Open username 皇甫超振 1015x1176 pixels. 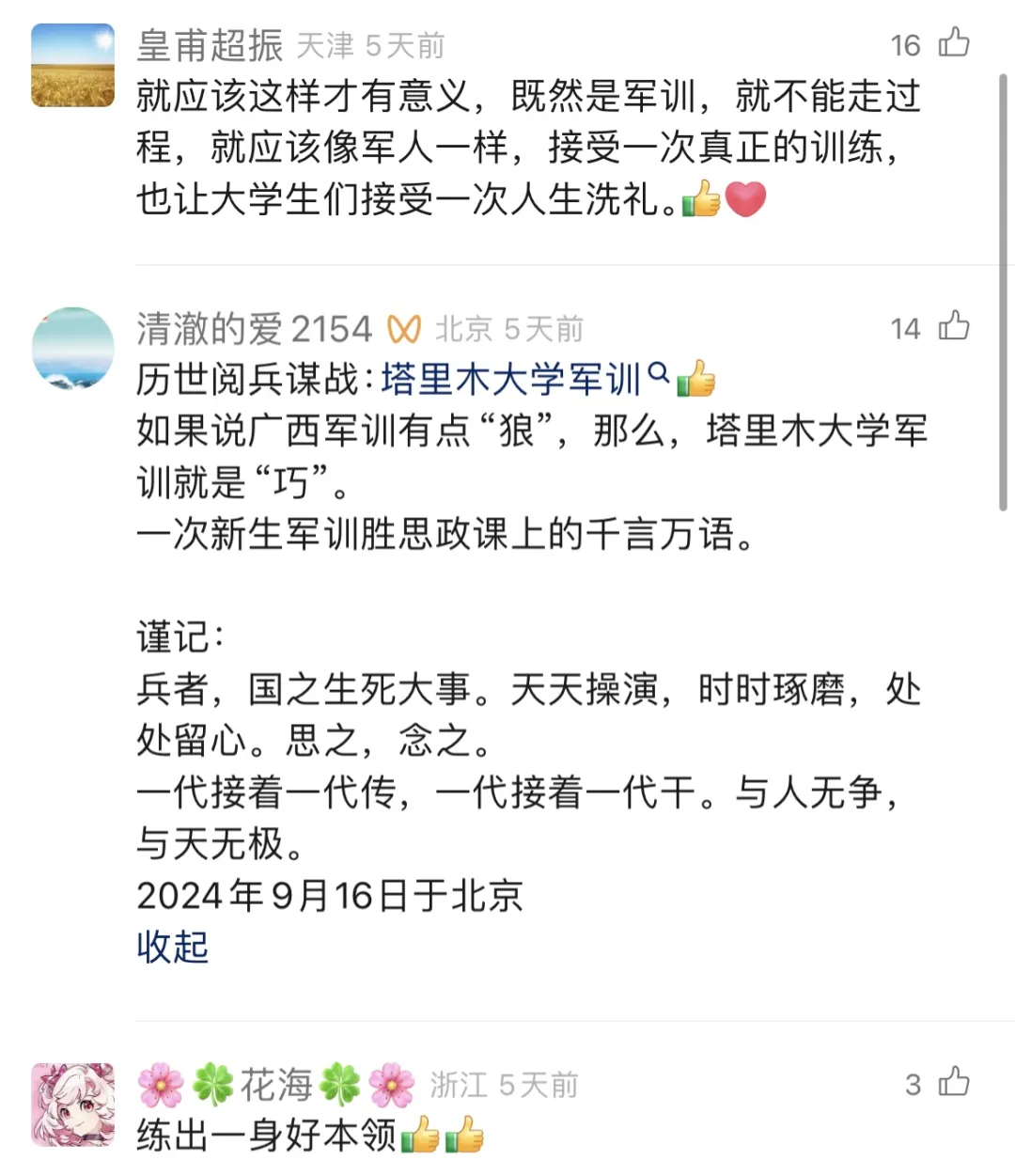coord(210,45)
